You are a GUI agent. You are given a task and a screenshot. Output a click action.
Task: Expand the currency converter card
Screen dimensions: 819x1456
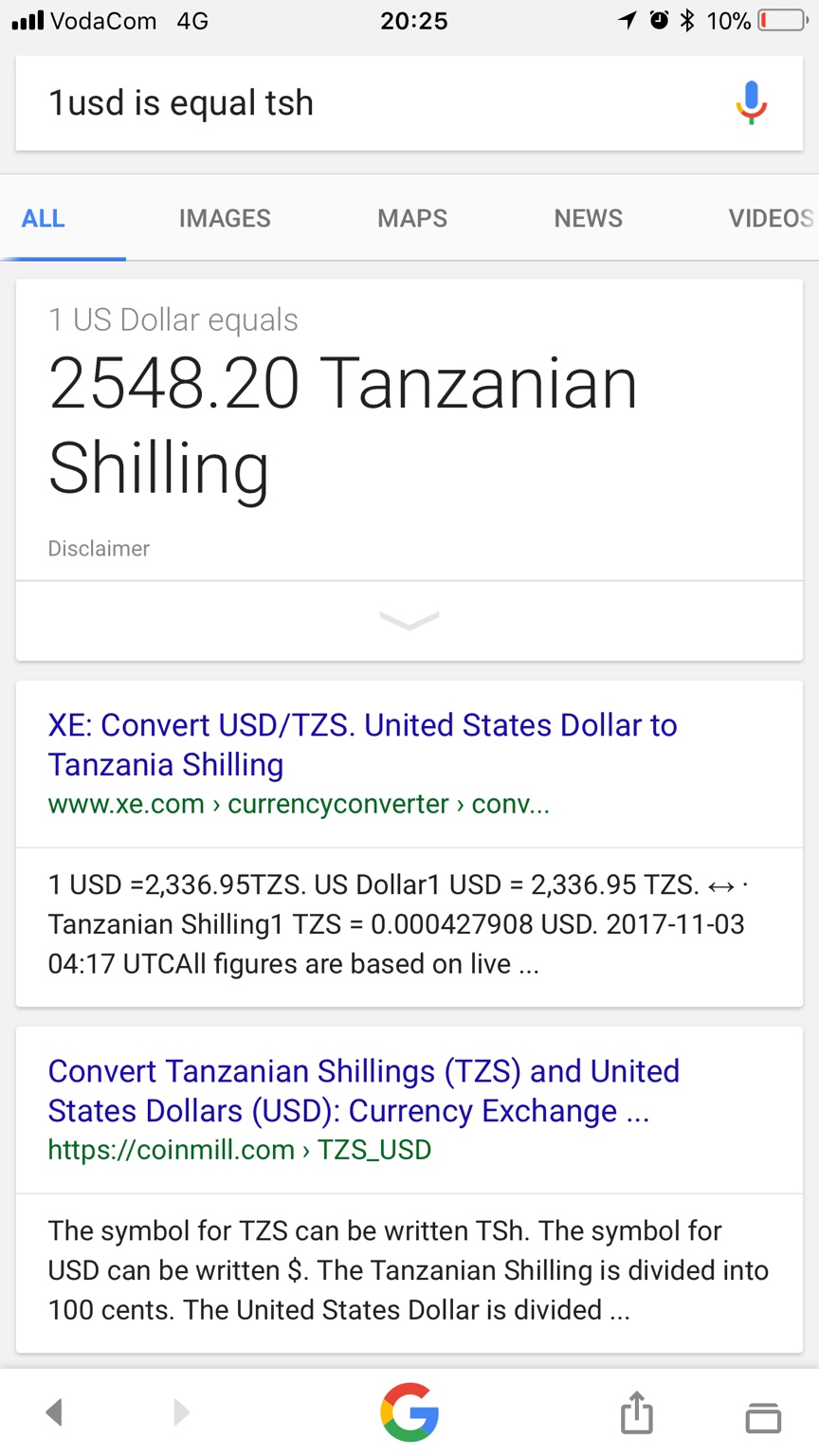[409, 621]
